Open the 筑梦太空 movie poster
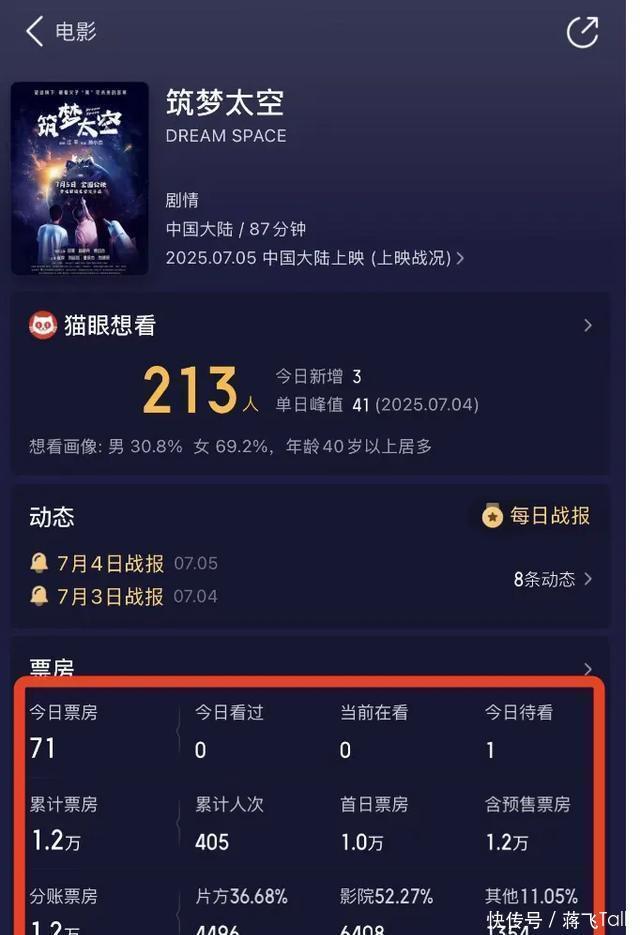640x935 pixels. click(80, 178)
